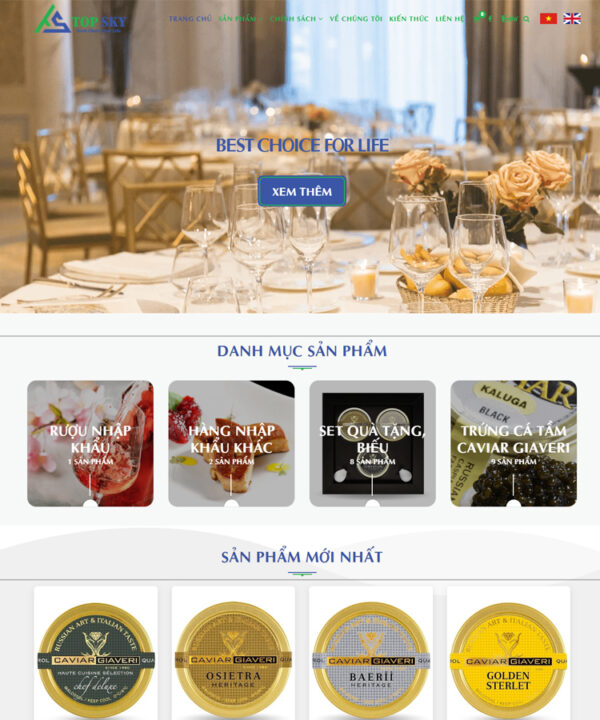This screenshot has width=600, height=720.
Task: Open Rượu Nhập Khẩu category
Action: pos(90,442)
